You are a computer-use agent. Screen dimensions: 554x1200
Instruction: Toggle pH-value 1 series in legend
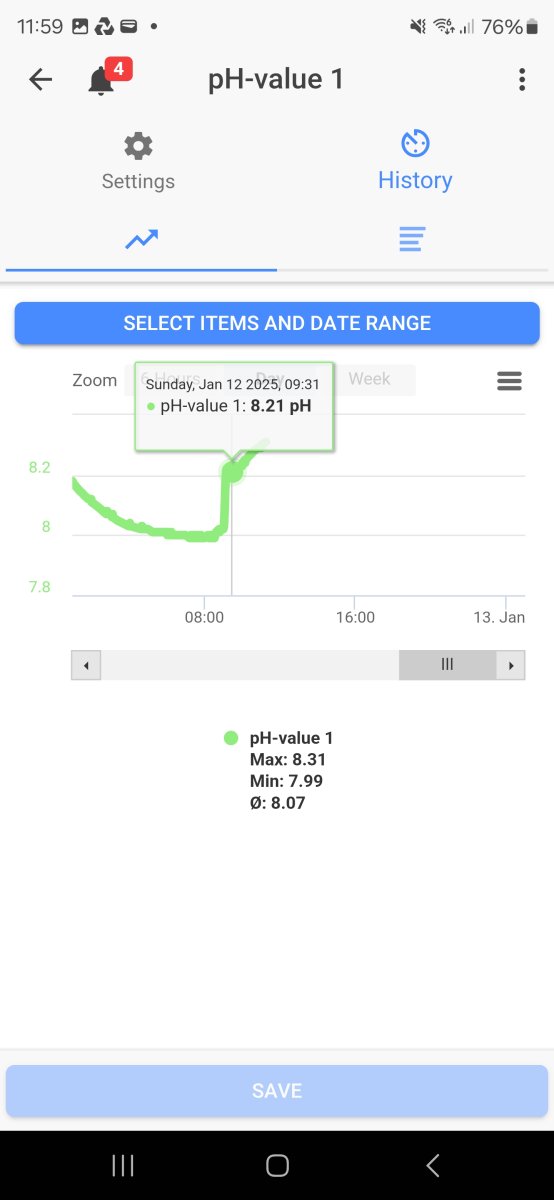click(x=279, y=738)
